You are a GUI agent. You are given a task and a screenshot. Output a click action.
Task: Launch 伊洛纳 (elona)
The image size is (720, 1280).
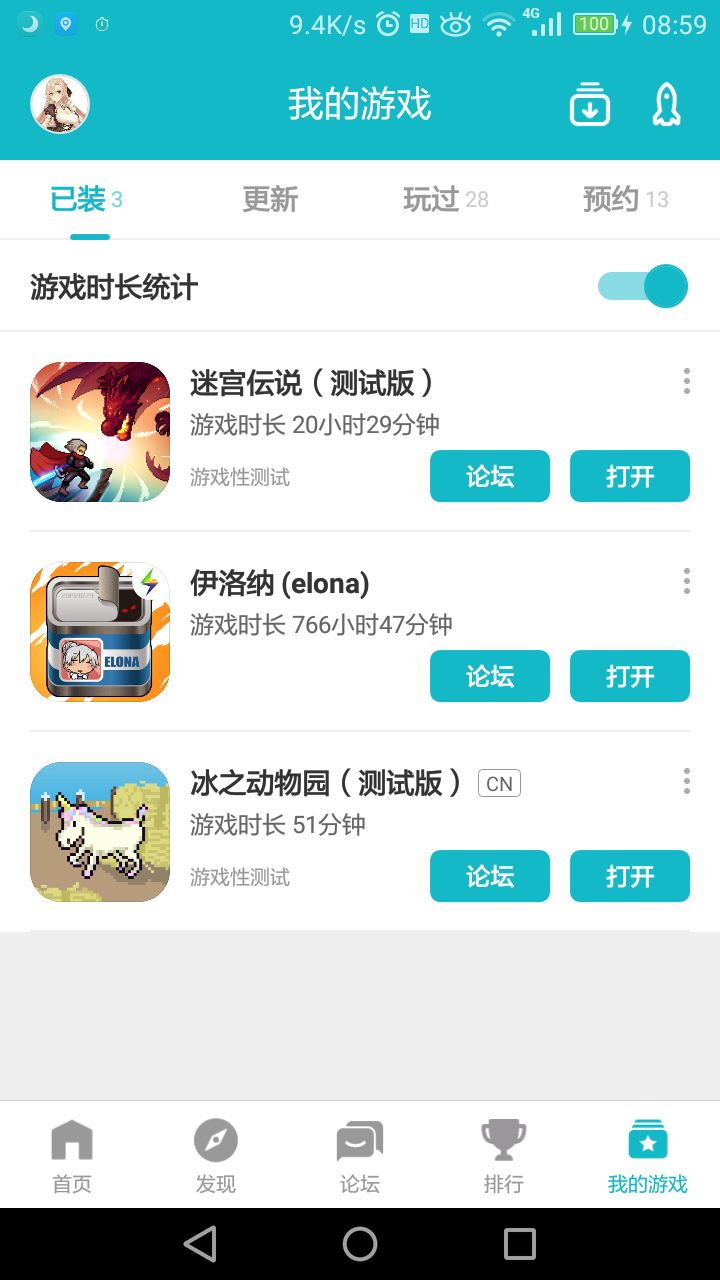pyautogui.click(x=630, y=676)
